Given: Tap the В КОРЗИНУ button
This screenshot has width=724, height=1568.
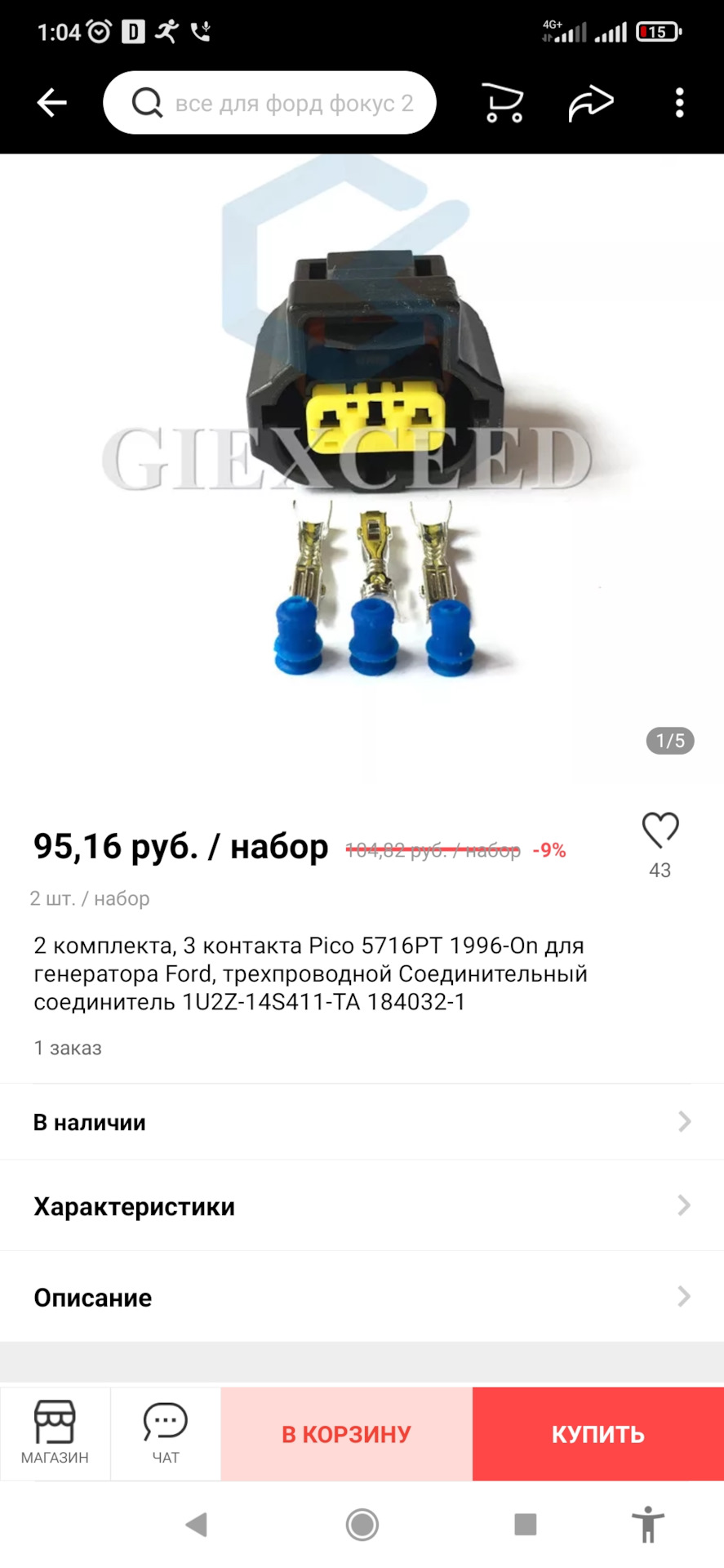Looking at the screenshot, I should point(344,1433).
